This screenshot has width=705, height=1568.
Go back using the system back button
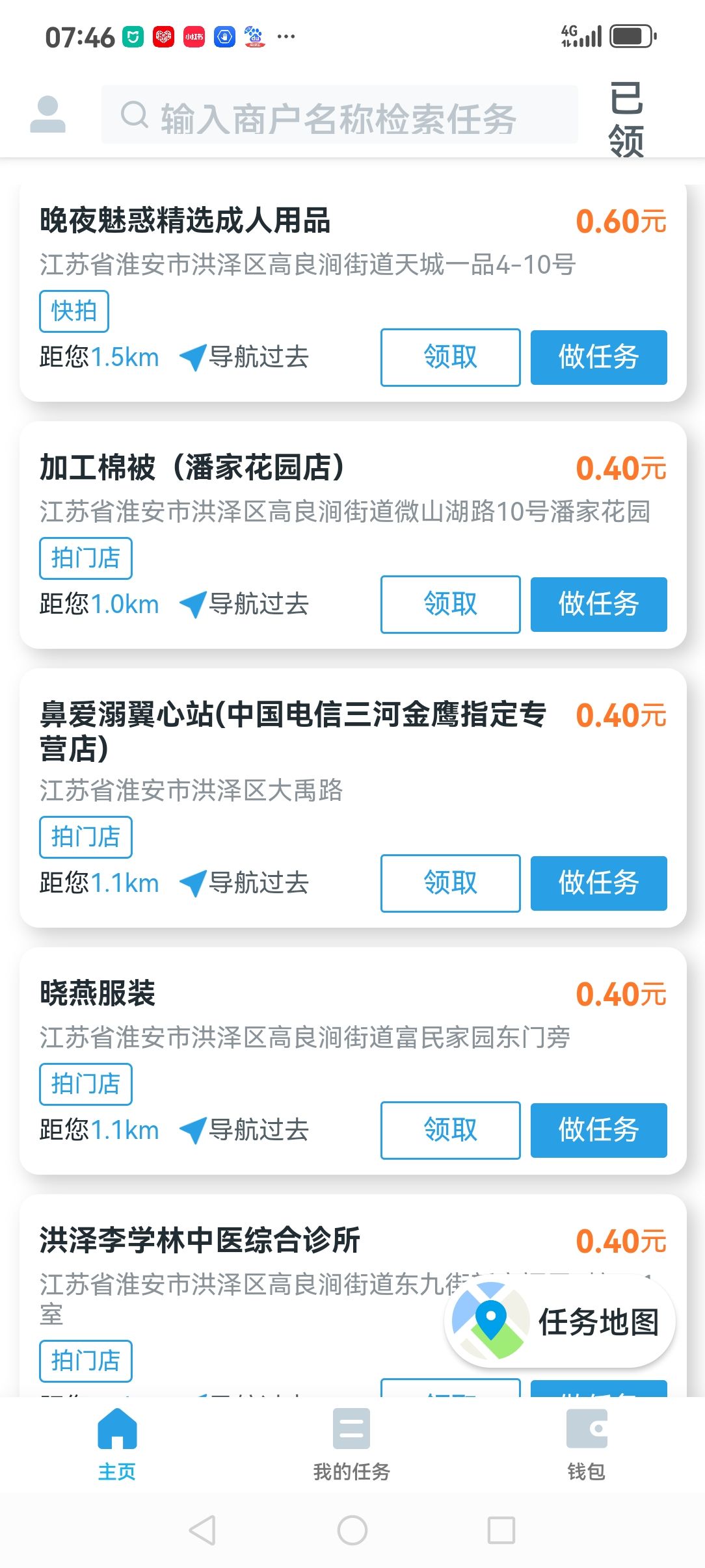click(202, 1530)
